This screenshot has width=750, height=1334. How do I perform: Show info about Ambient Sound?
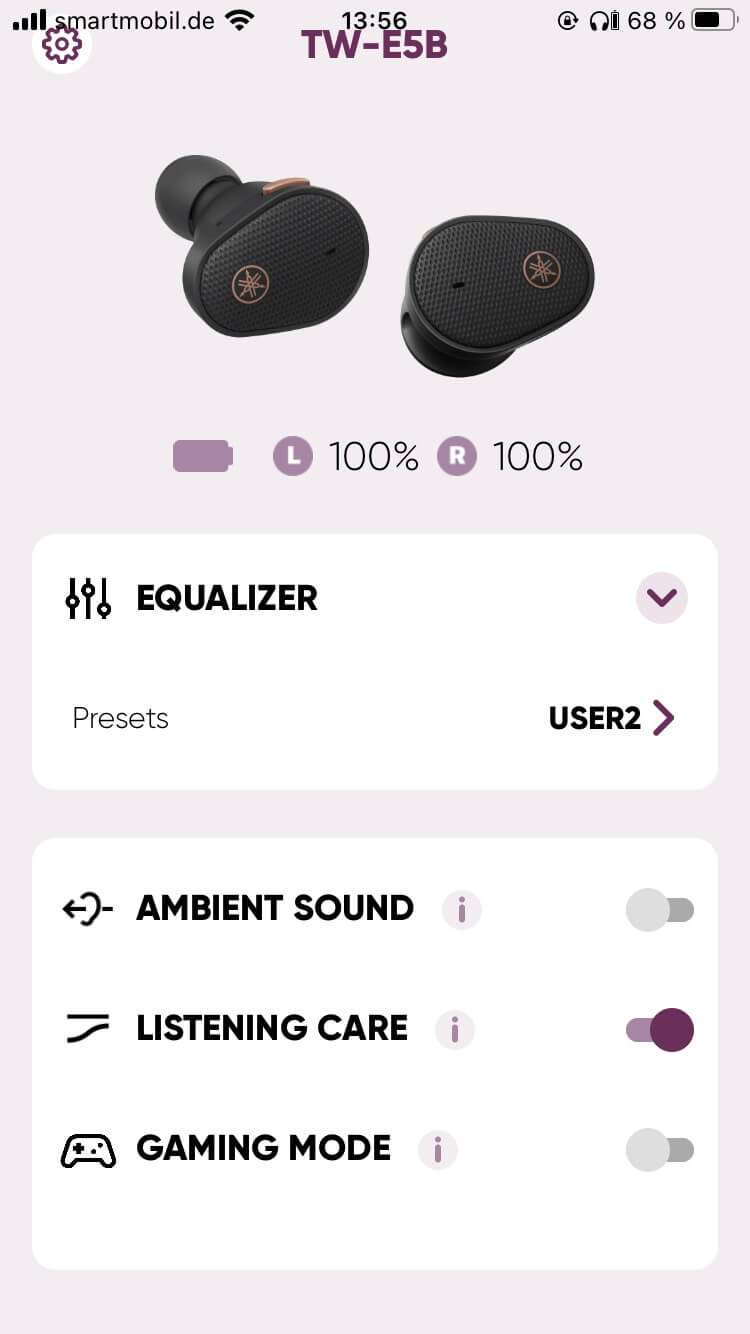click(462, 910)
